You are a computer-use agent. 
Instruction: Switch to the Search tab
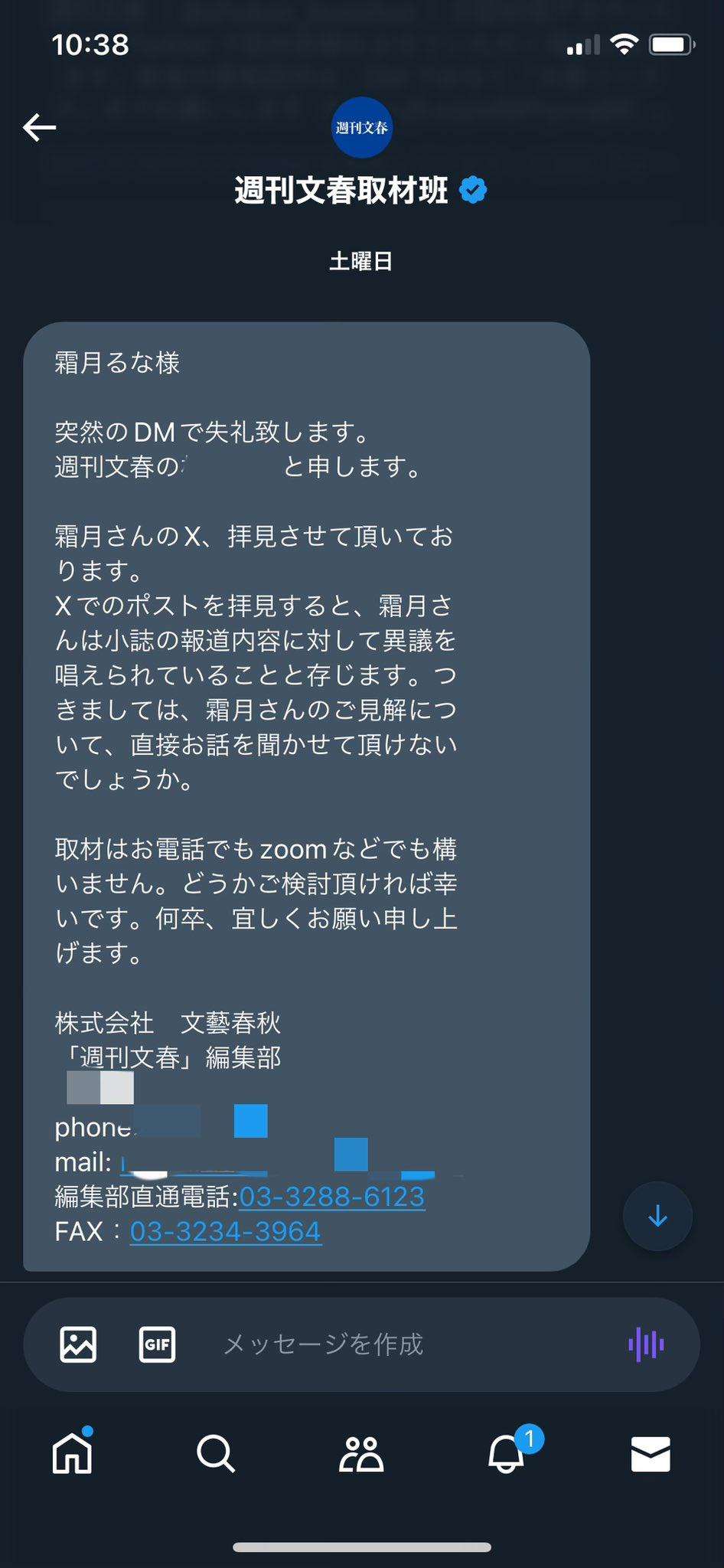coord(216,1453)
